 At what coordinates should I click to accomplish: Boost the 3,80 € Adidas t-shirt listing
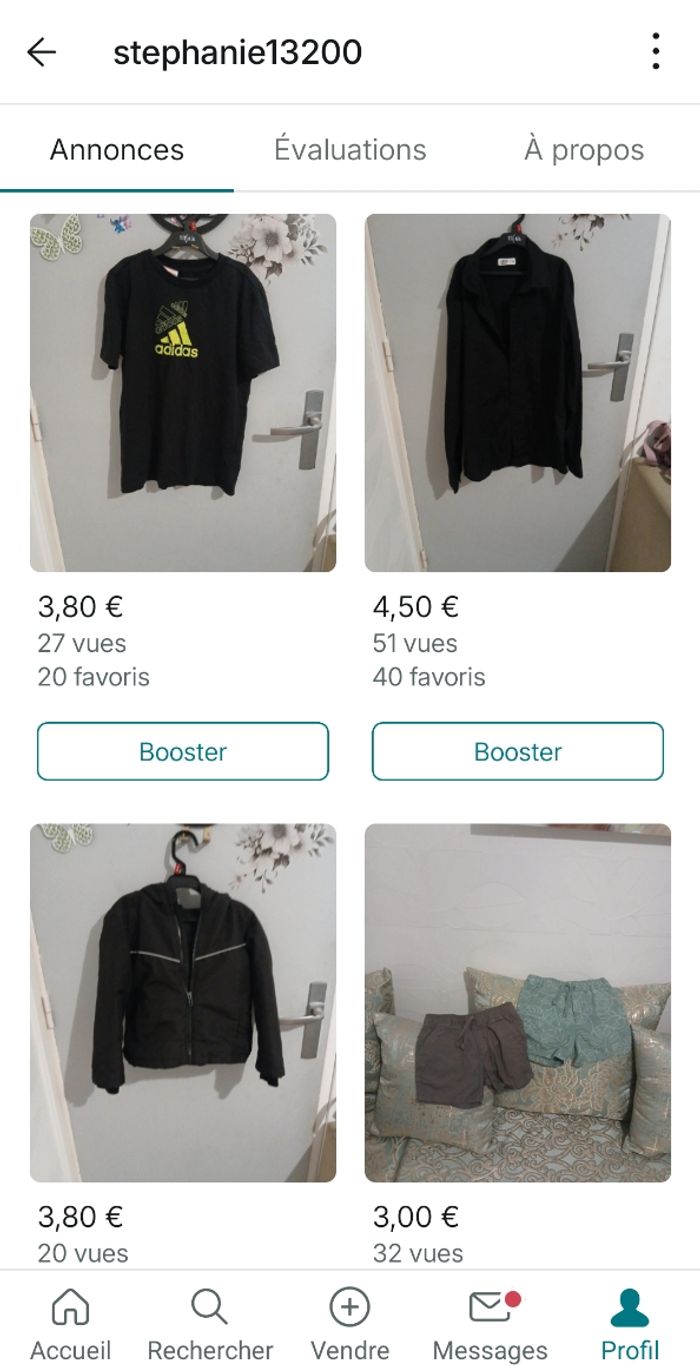pyautogui.click(x=183, y=751)
